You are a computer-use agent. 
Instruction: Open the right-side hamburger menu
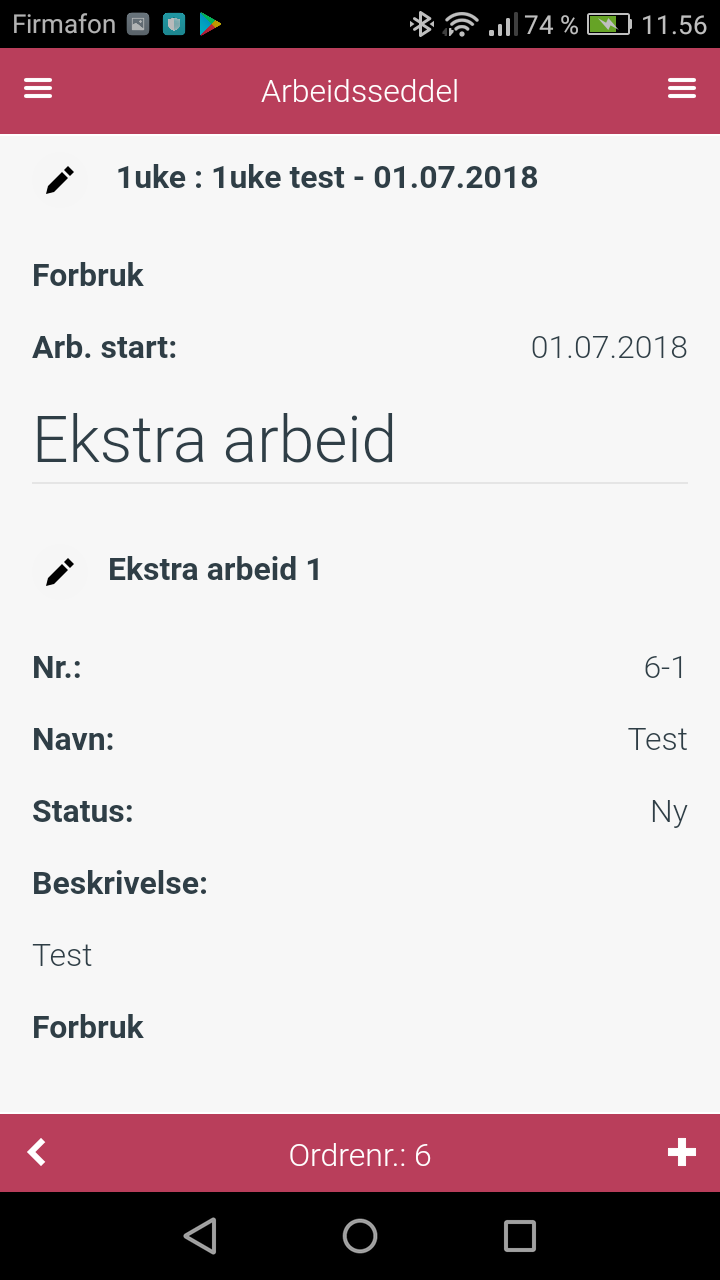click(682, 89)
